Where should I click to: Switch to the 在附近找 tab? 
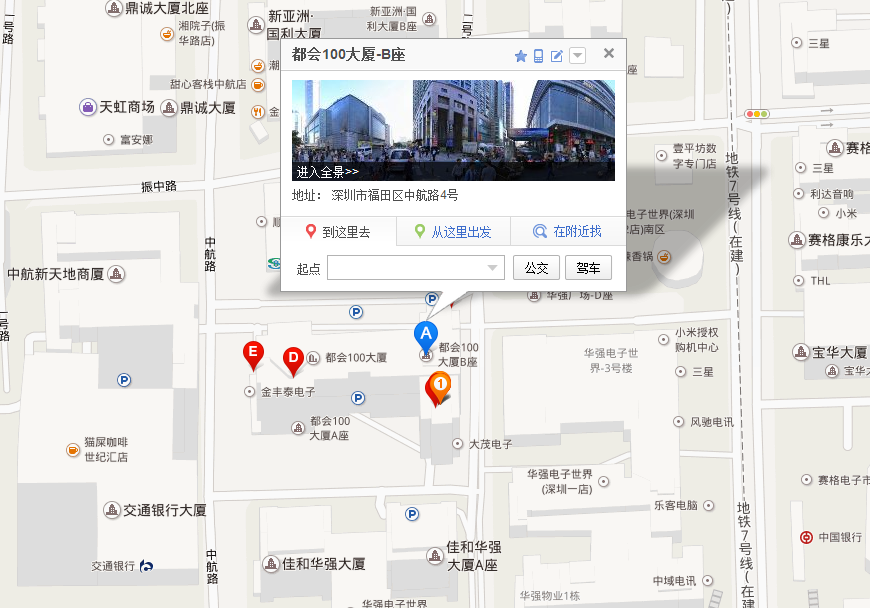pyautogui.click(x=568, y=232)
